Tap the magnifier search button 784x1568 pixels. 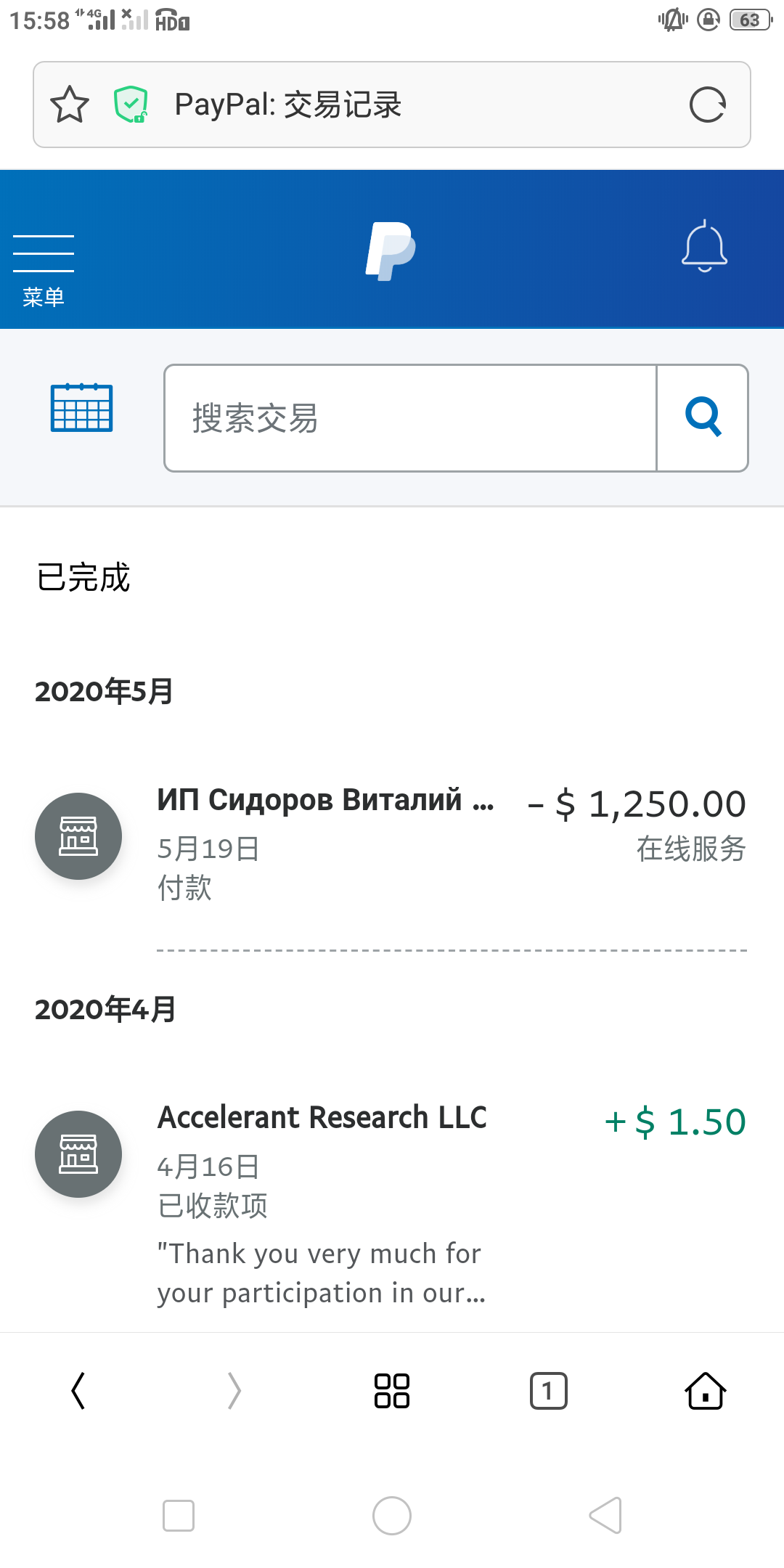[x=703, y=418]
